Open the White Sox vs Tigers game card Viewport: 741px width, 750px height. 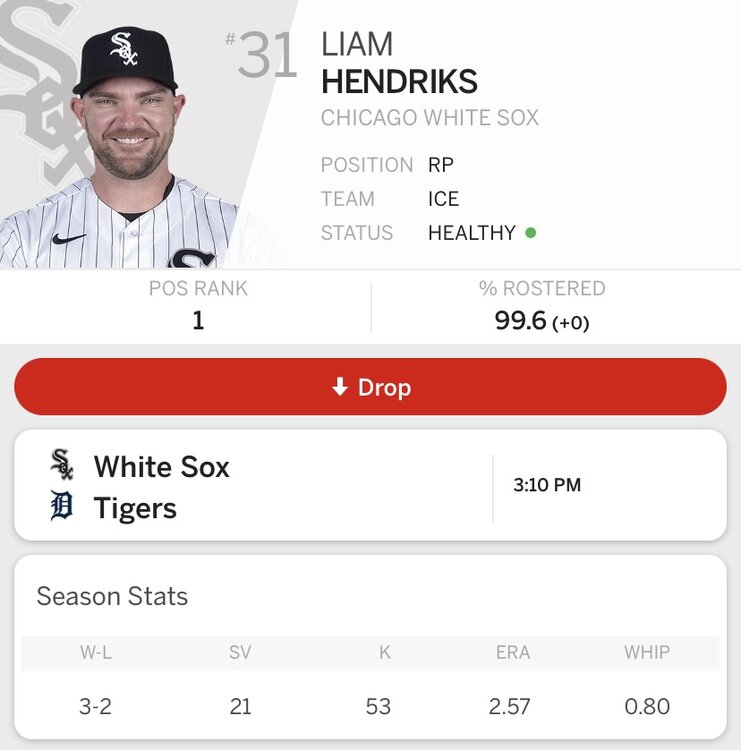point(370,487)
